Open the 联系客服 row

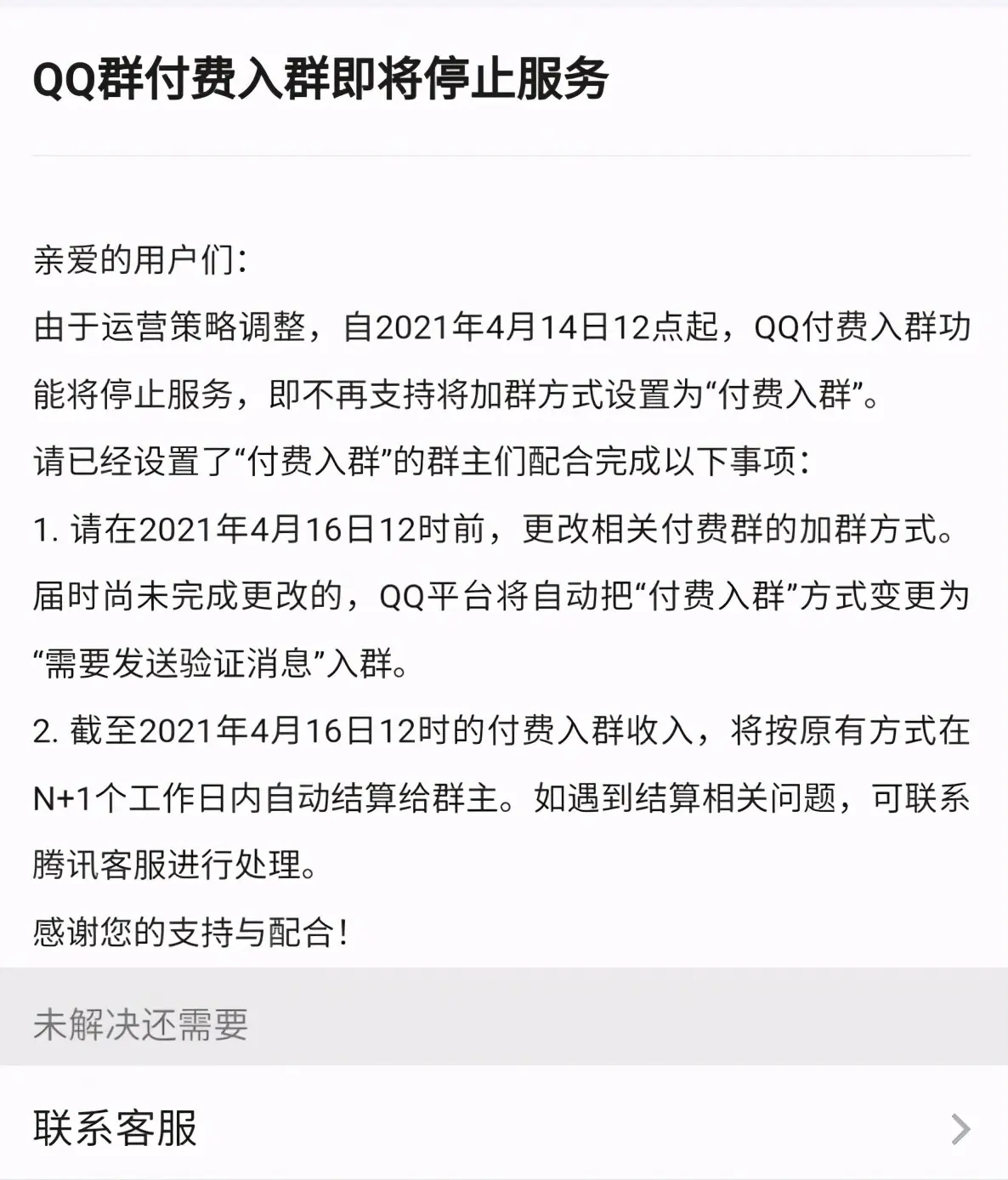click(x=503, y=1128)
